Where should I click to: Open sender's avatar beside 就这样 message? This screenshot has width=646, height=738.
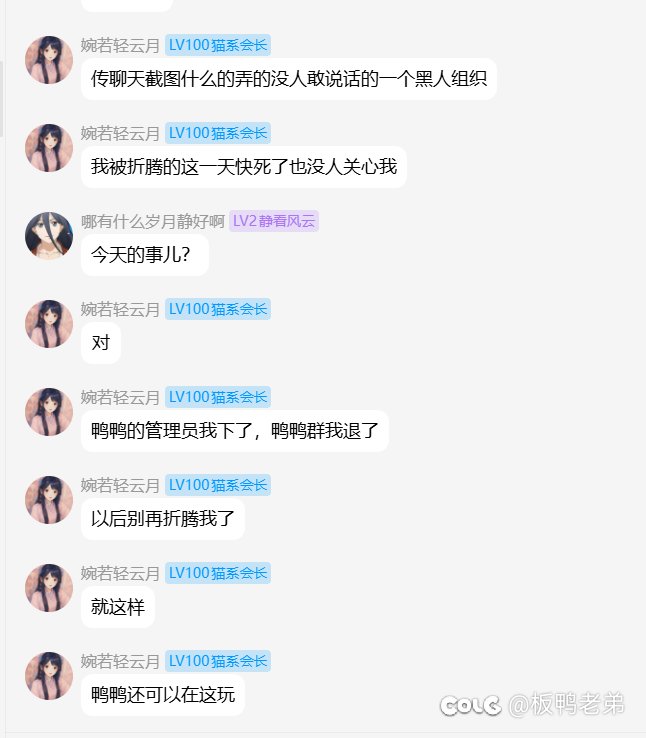click(x=48, y=588)
